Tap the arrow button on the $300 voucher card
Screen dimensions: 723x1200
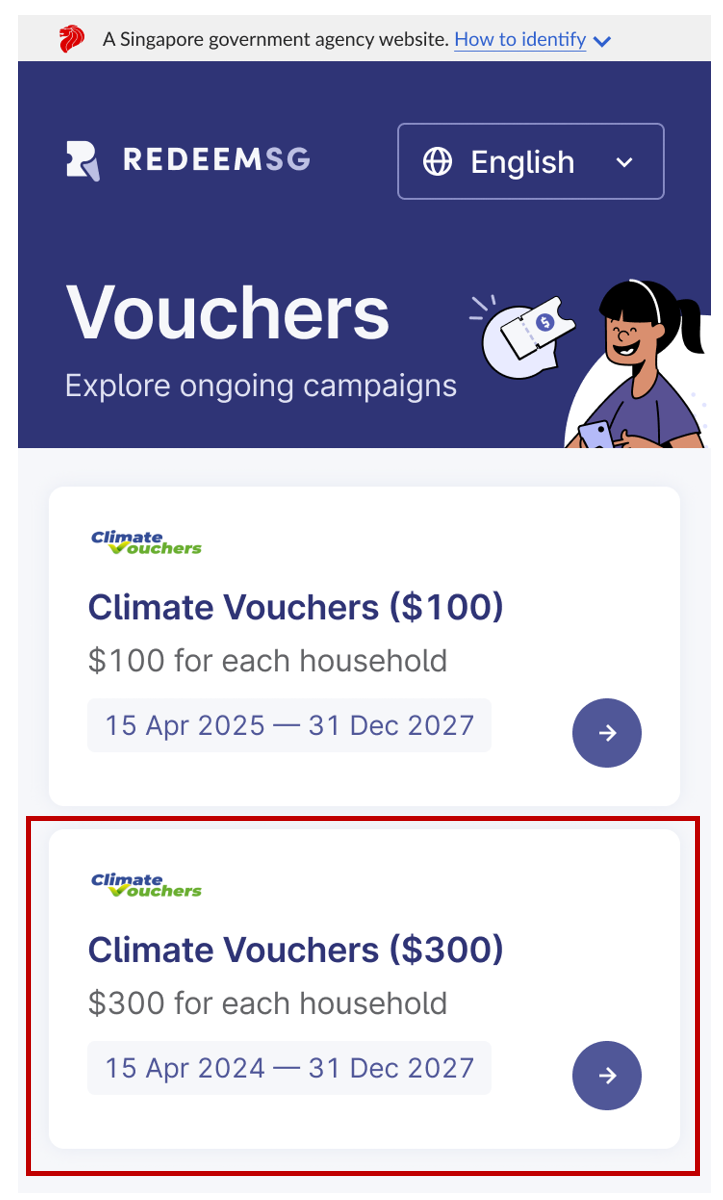607,1076
